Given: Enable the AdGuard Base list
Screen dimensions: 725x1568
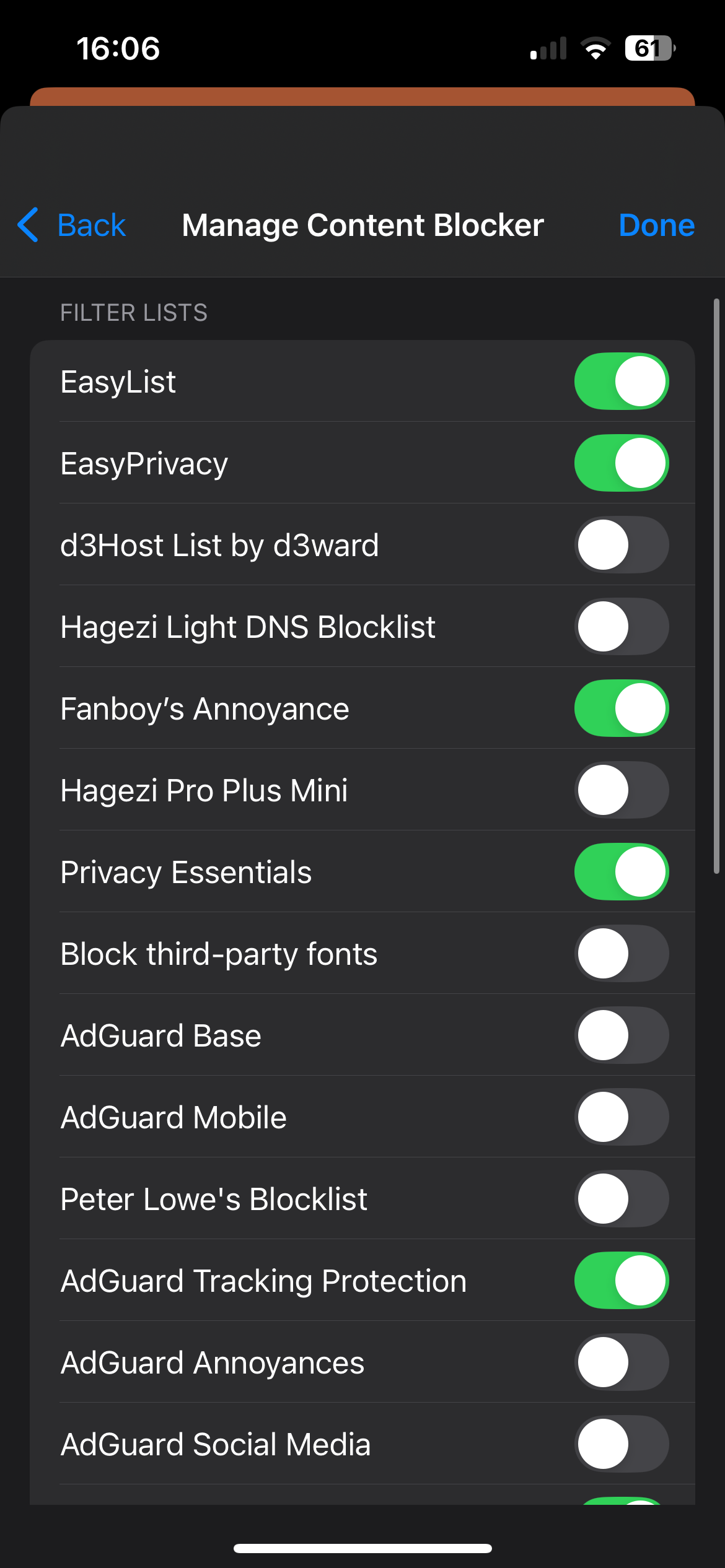Looking at the screenshot, I should click(622, 1035).
